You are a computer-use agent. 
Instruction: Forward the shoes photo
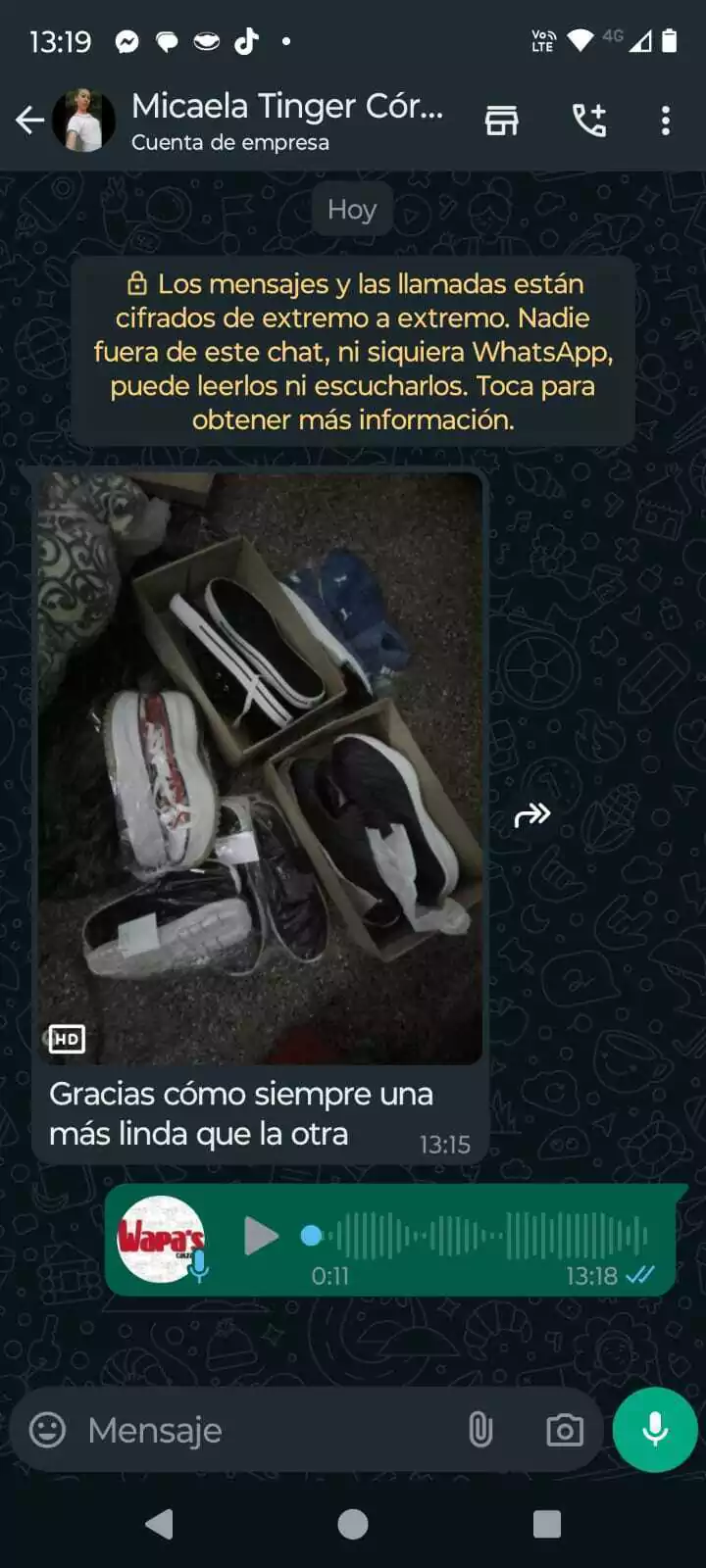pos(531,814)
